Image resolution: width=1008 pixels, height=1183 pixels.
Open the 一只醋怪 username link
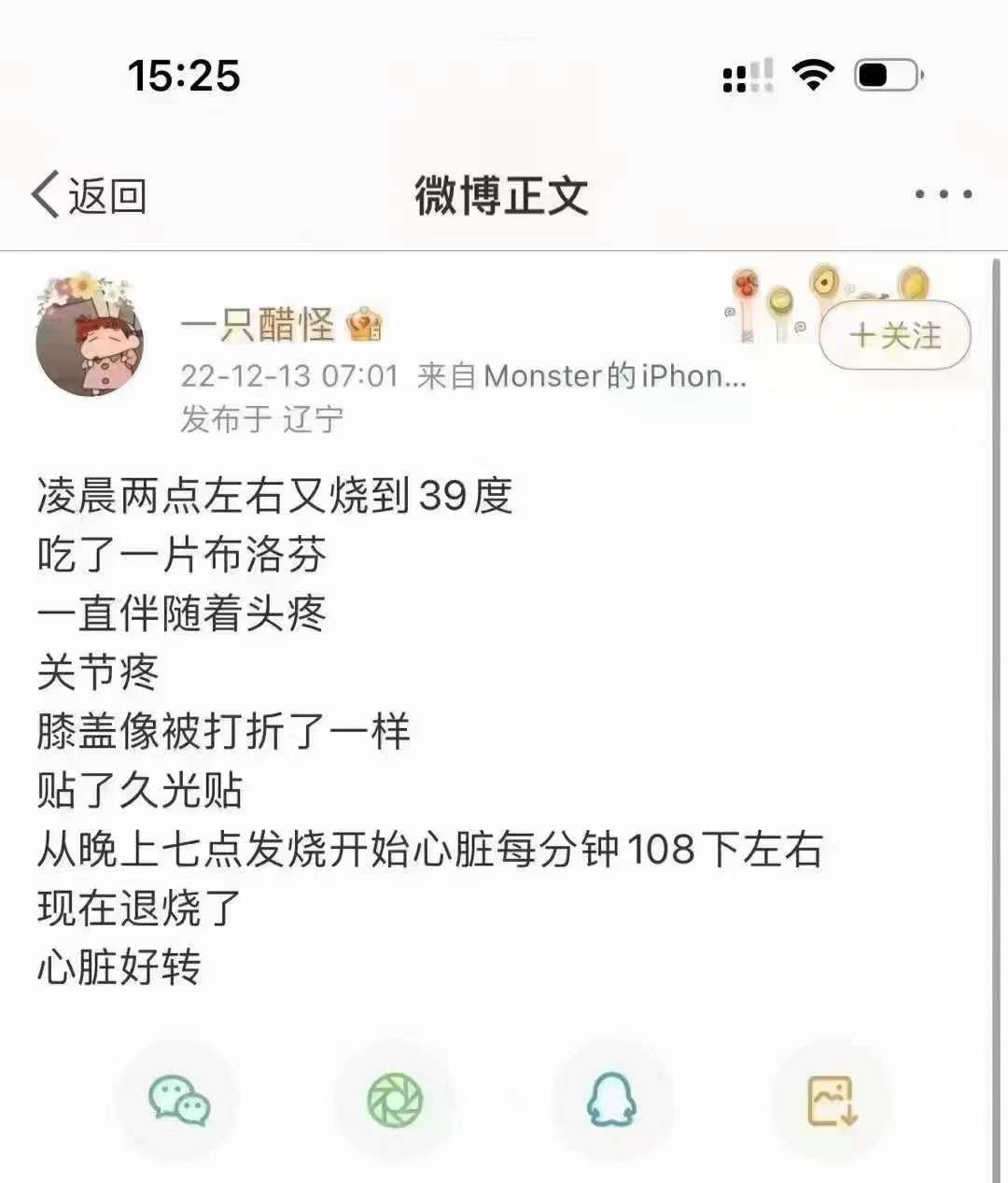[x=259, y=325]
